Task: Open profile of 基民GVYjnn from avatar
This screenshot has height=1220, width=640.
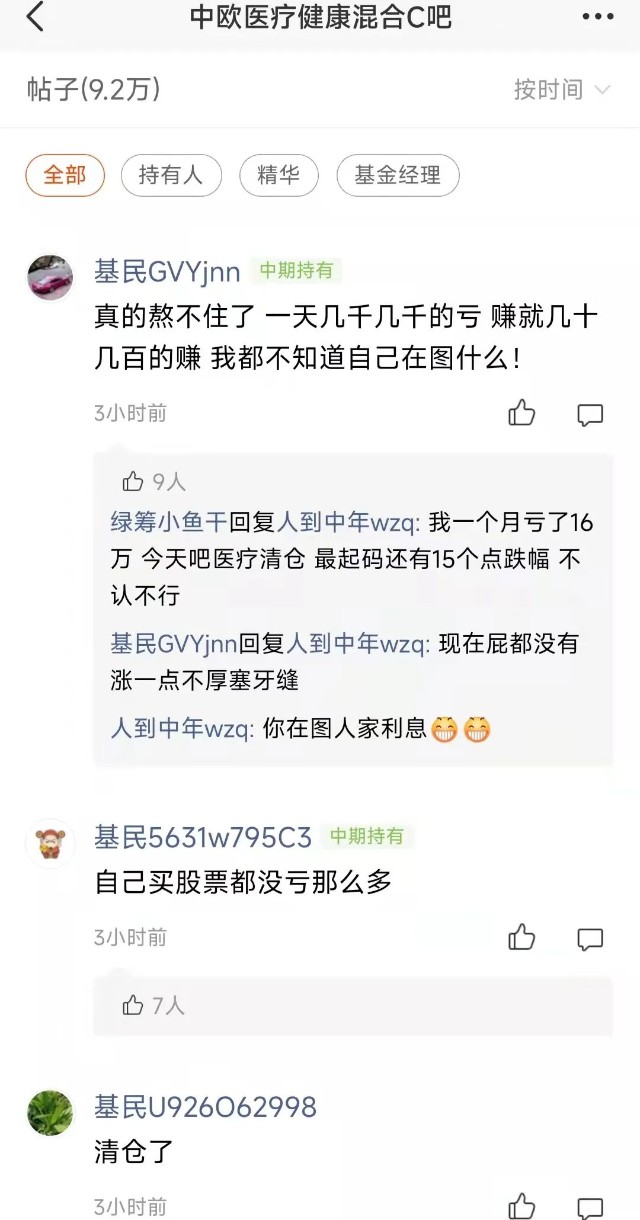Action: 50,277
